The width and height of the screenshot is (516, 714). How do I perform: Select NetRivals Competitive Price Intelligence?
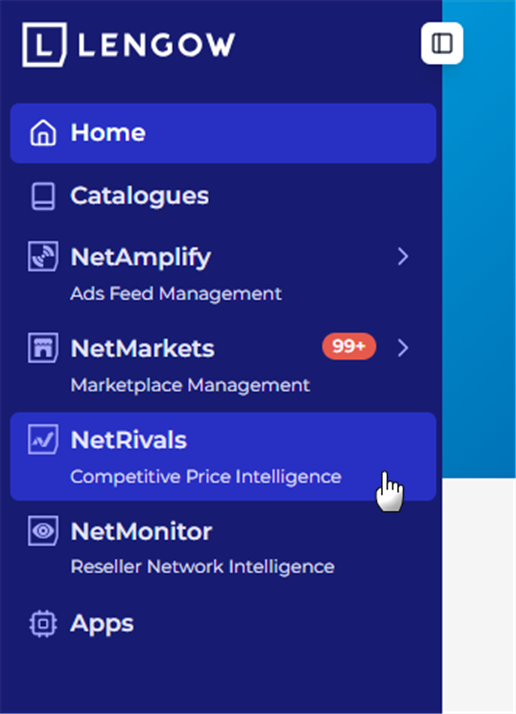pos(223,457)
